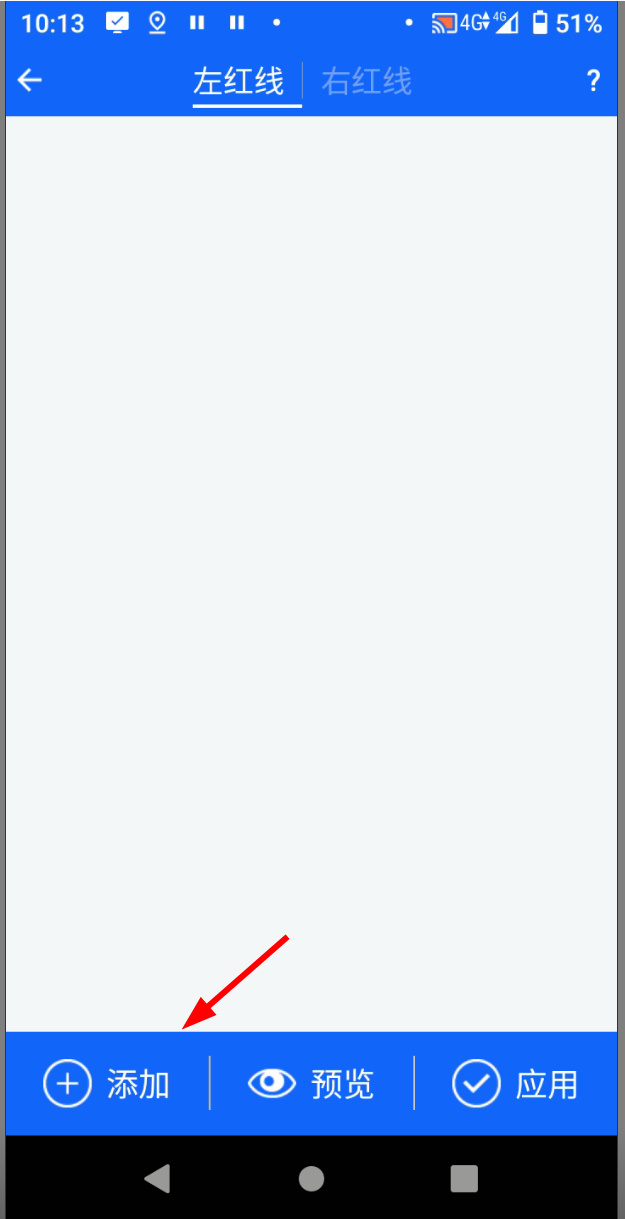Open help via the question mark icon
The image size is (625, 1219).
[593, 81]
